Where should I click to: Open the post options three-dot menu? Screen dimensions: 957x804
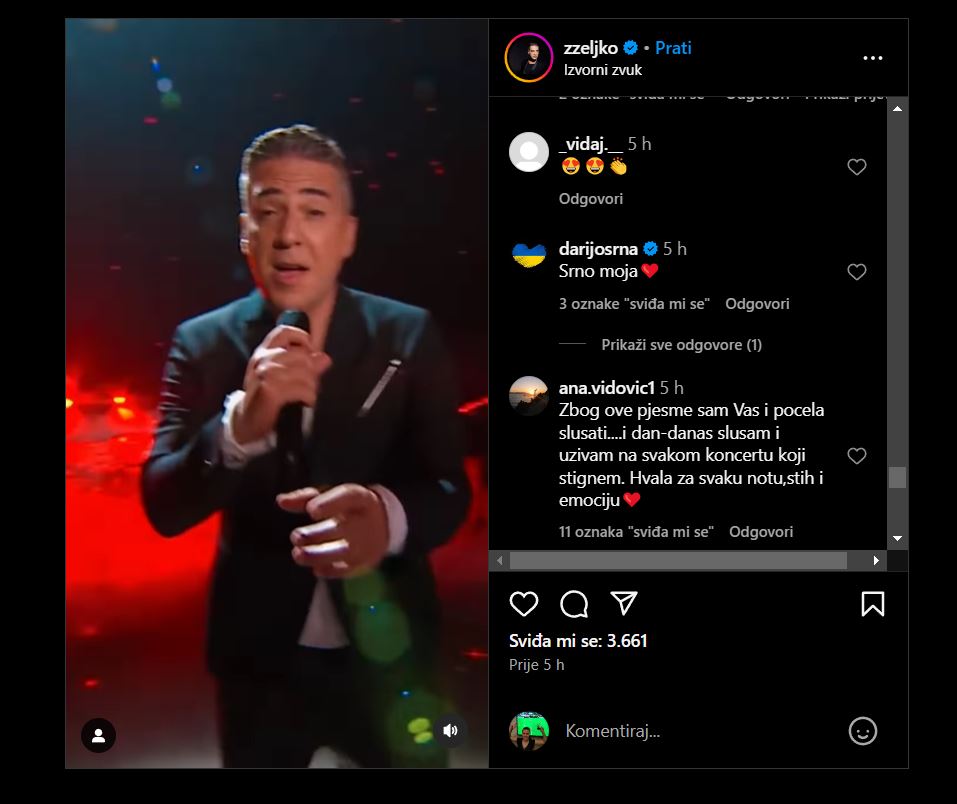[872, 58]
